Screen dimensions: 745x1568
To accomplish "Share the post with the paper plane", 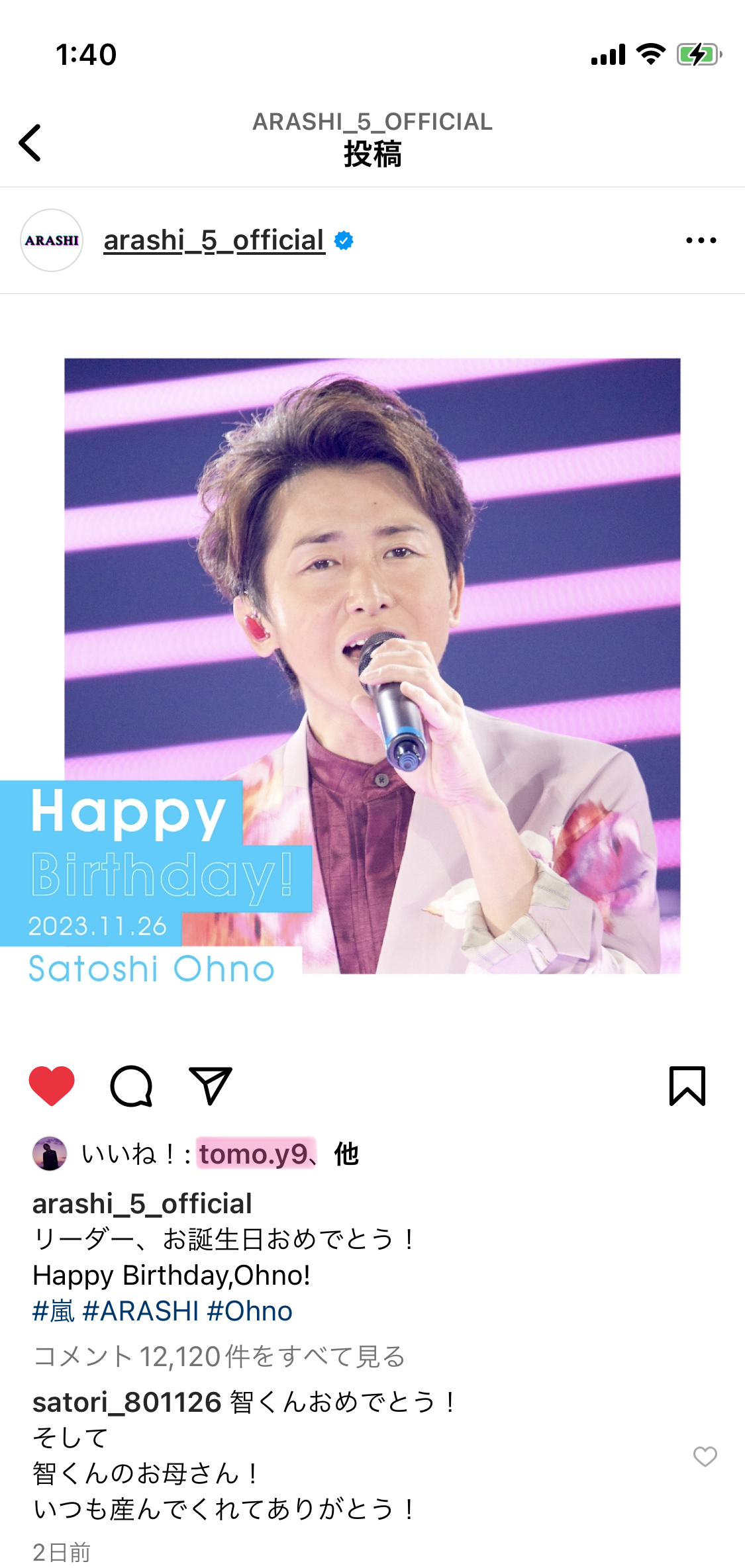I will [211, 1085].
